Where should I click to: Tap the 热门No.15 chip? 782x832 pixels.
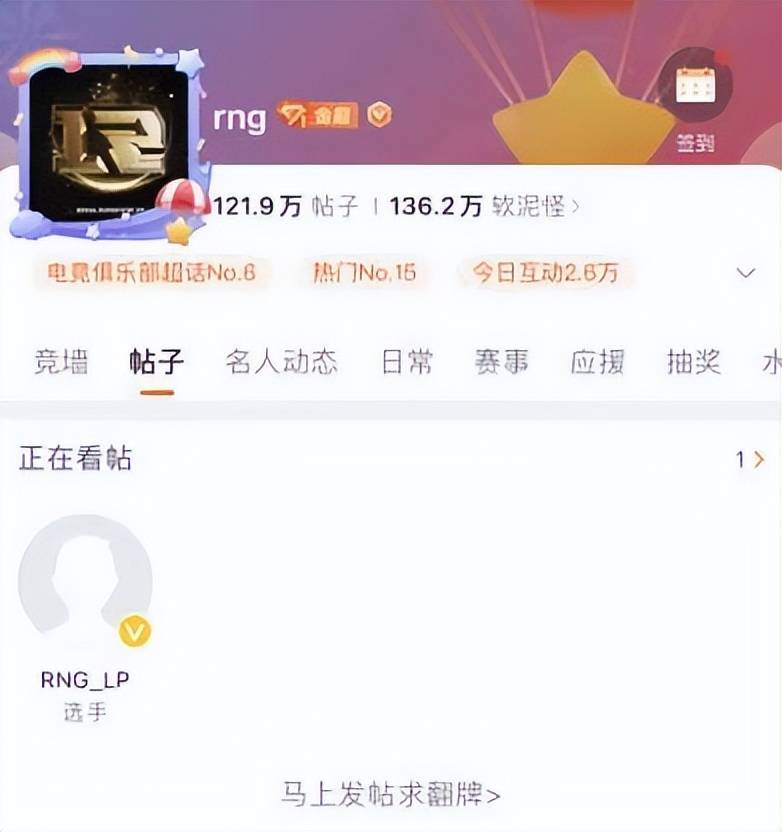click(x=364, y=273)
